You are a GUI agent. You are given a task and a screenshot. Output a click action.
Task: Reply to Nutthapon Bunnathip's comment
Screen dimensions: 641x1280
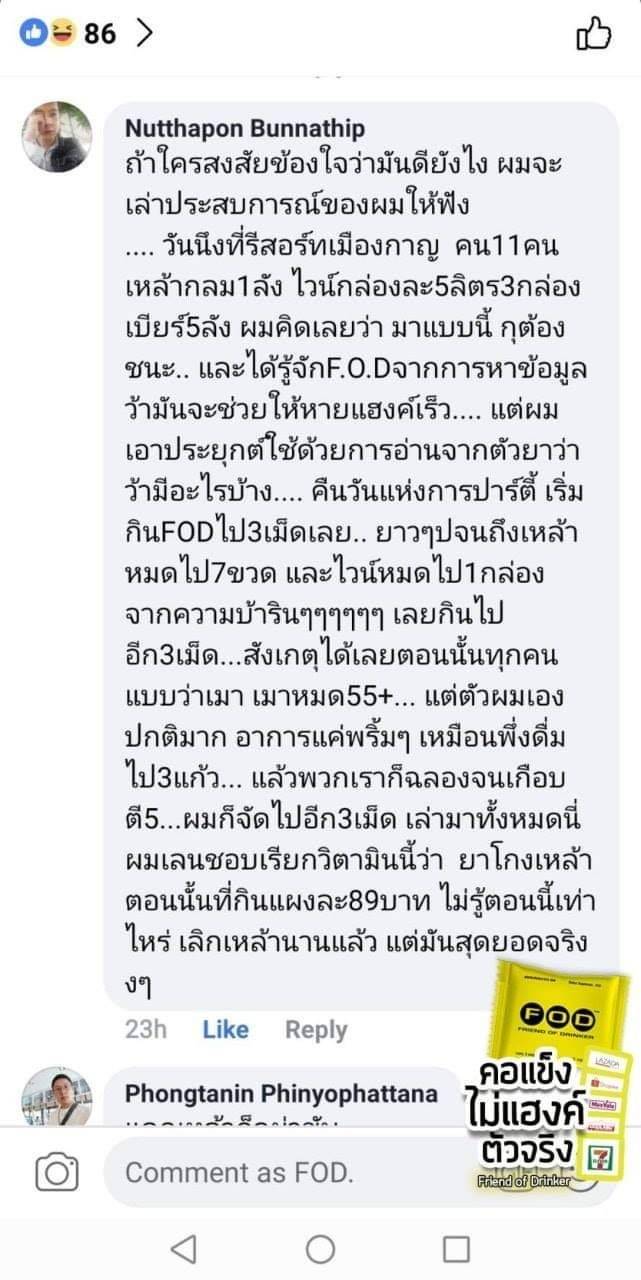pos(316,1030)
